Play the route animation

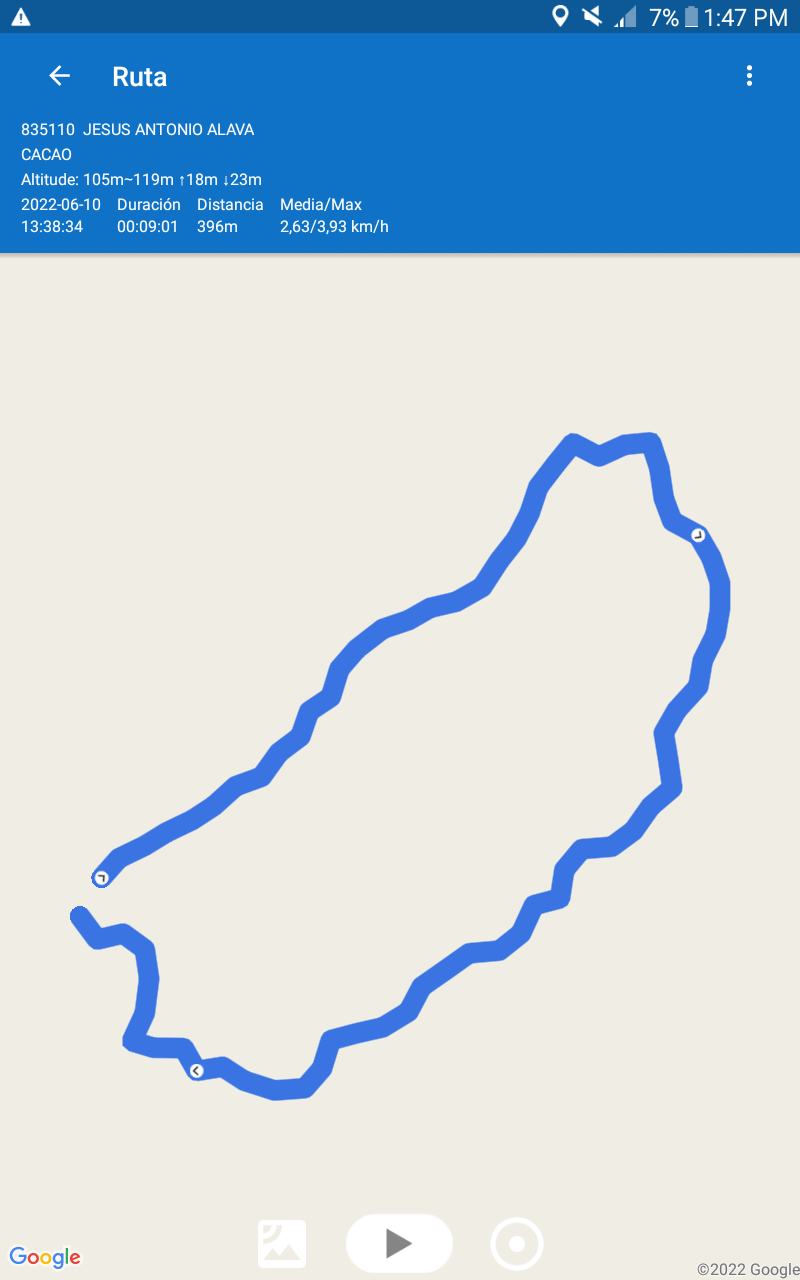[399, 1243]
